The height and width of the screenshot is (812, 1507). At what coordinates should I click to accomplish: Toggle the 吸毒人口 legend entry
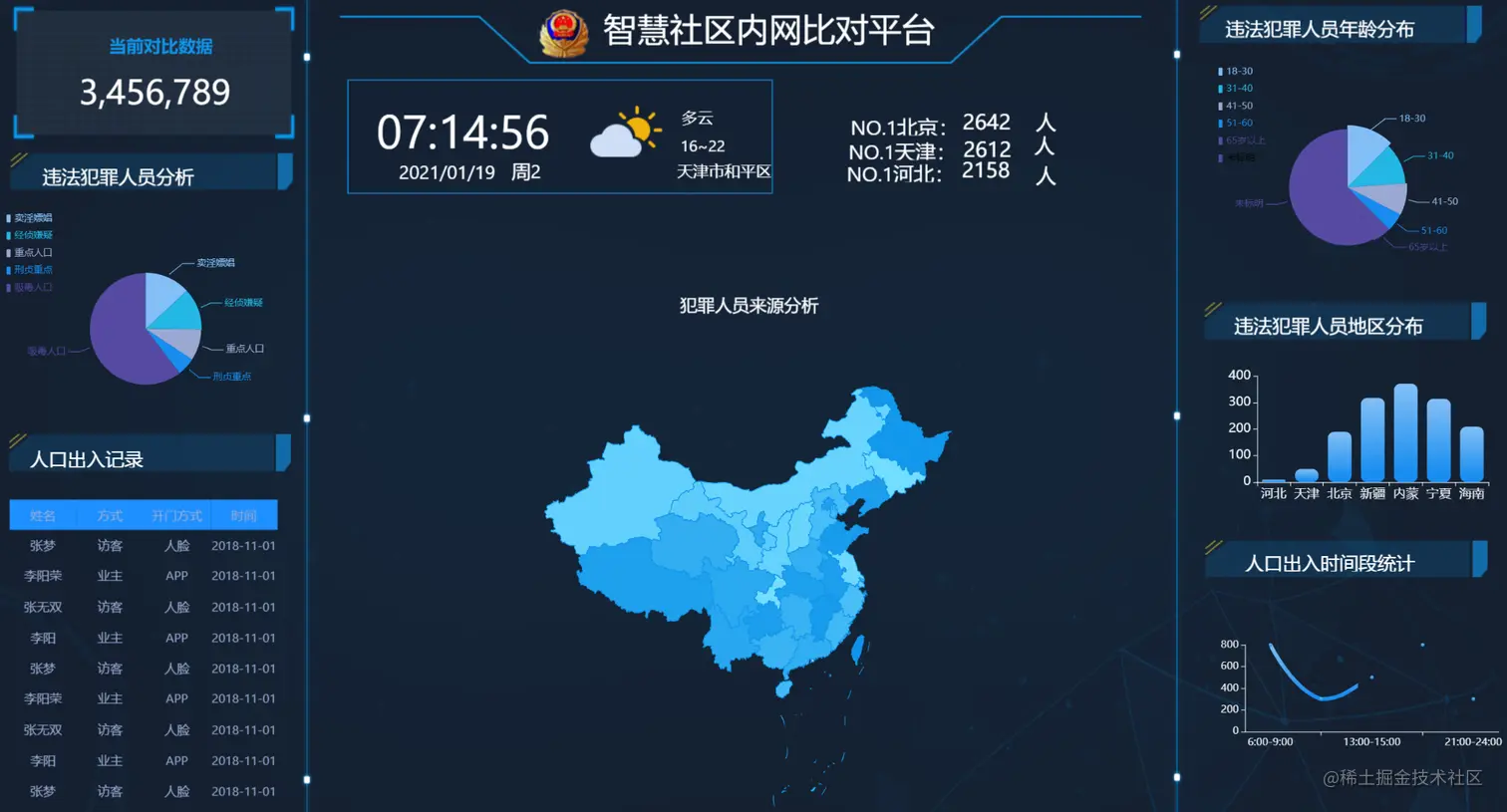point(32,288)
